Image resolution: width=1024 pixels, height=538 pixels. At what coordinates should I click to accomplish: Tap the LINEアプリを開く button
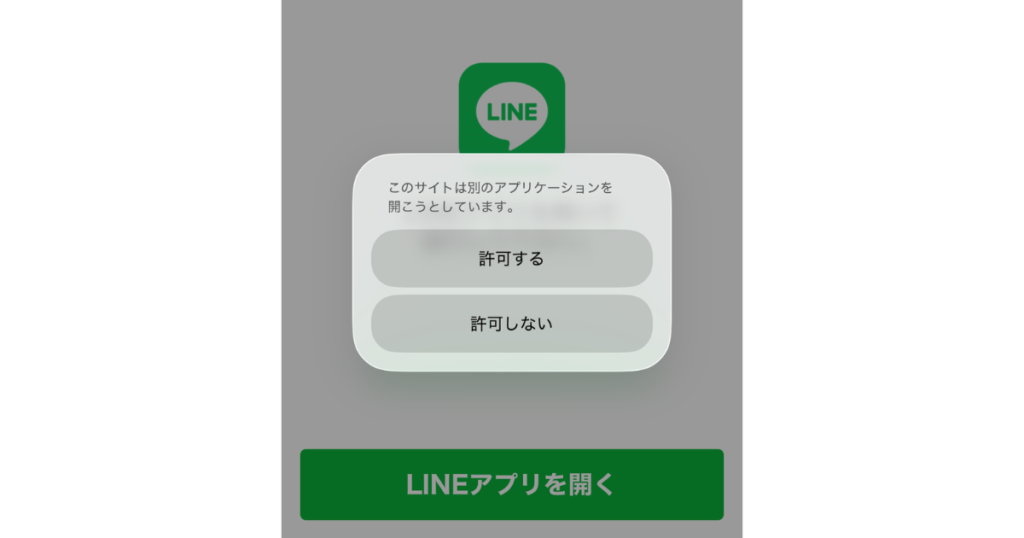click(511, 485)
